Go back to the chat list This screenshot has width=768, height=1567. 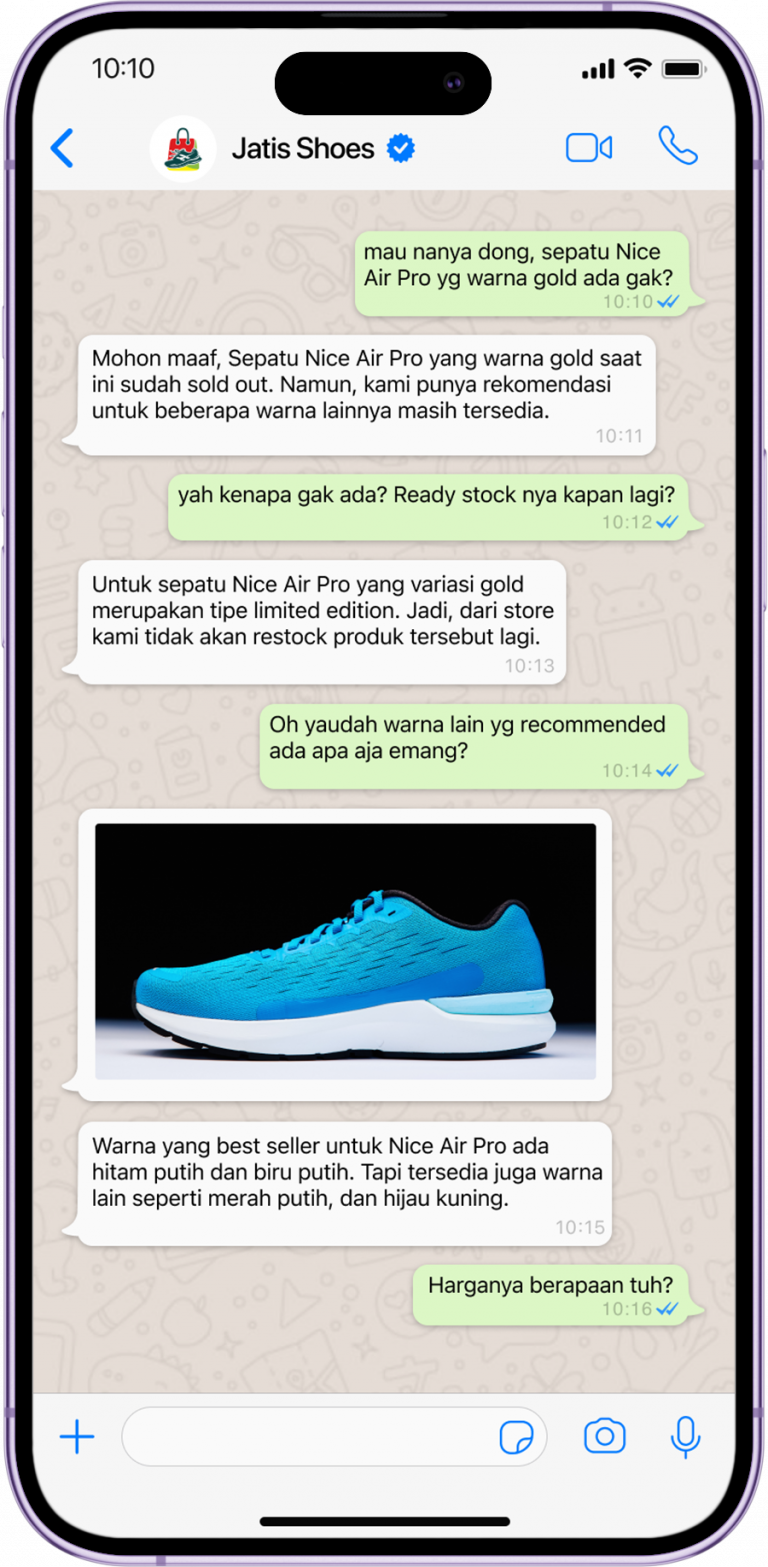[62, 149]
